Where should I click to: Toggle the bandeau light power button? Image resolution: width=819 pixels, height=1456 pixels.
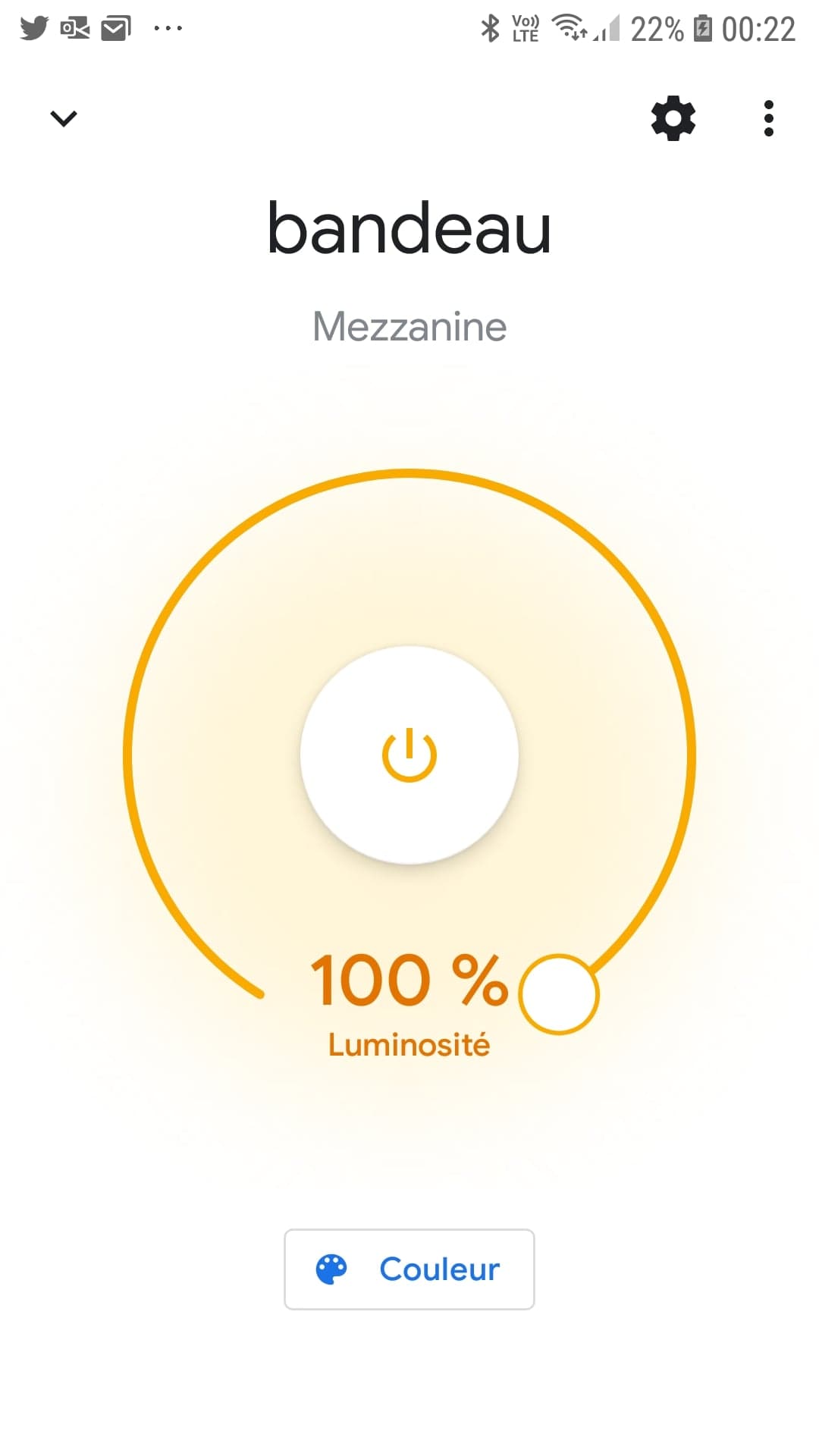pyautogui.click(x=409, y=755)
